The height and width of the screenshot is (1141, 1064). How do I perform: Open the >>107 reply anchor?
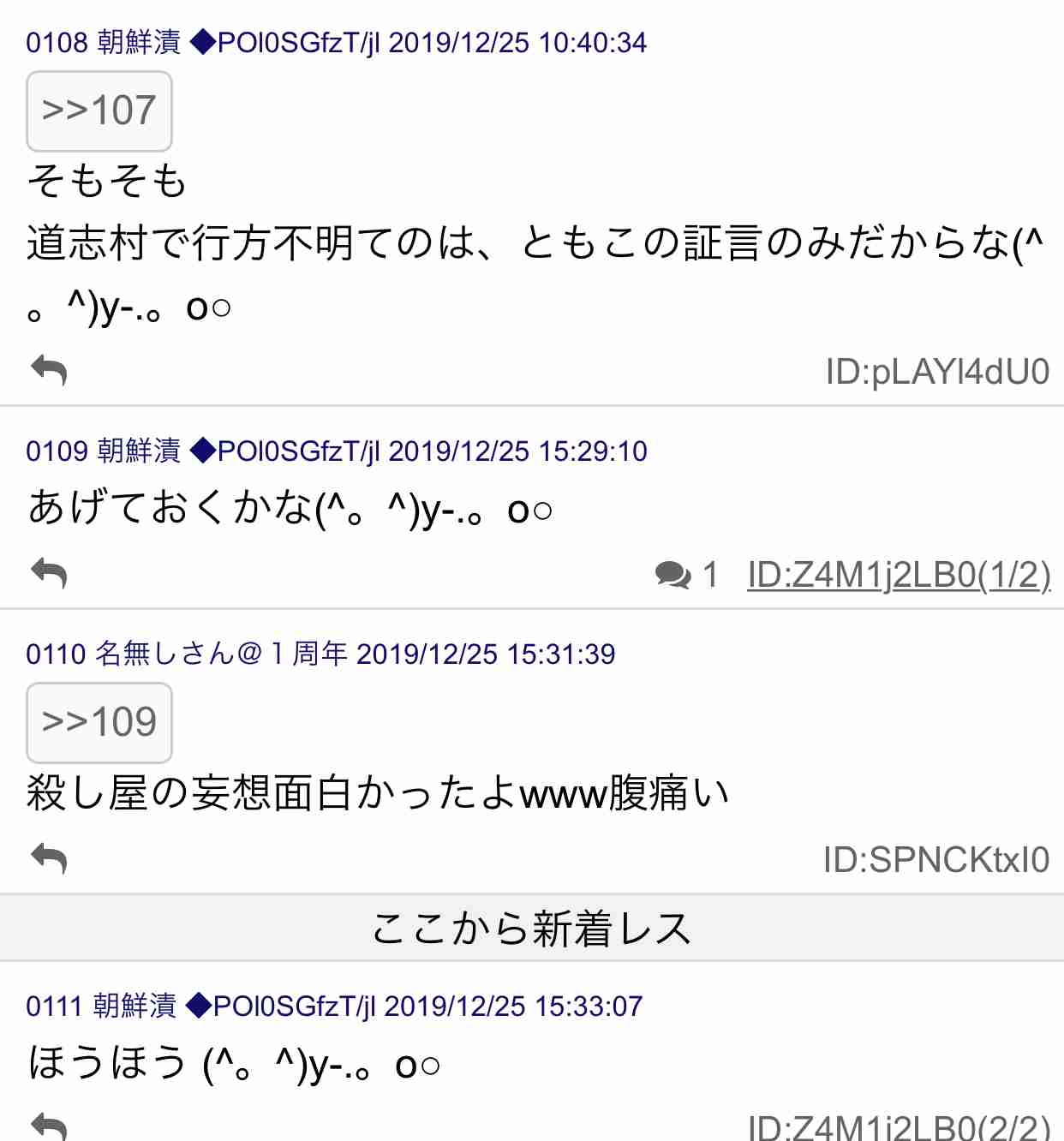pyautogui.click(x=99, y=111)
